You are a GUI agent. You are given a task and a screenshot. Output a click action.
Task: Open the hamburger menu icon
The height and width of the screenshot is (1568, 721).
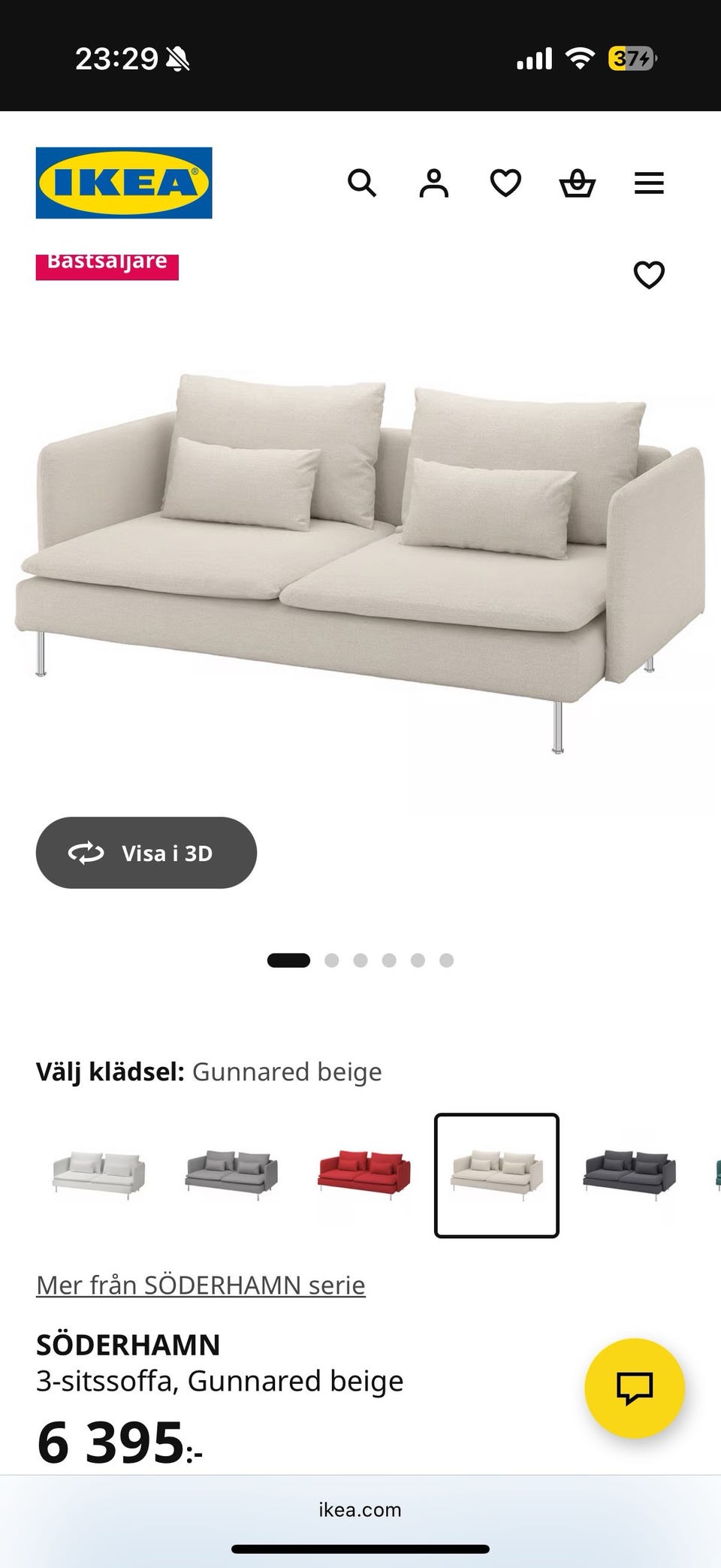(x=648, y=183)
